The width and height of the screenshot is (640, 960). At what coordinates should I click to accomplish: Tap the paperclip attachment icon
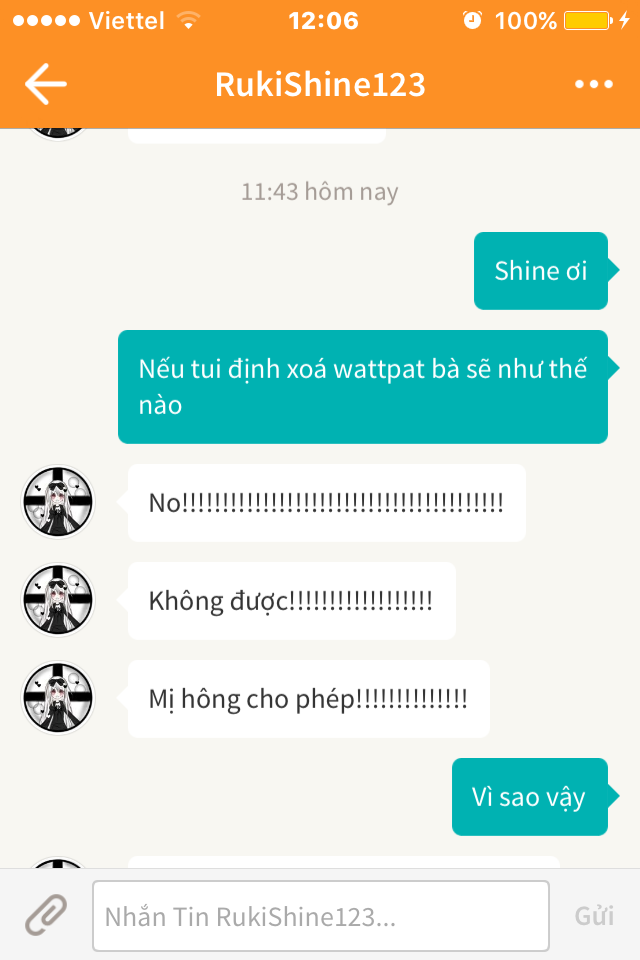[x=46, y=915]
